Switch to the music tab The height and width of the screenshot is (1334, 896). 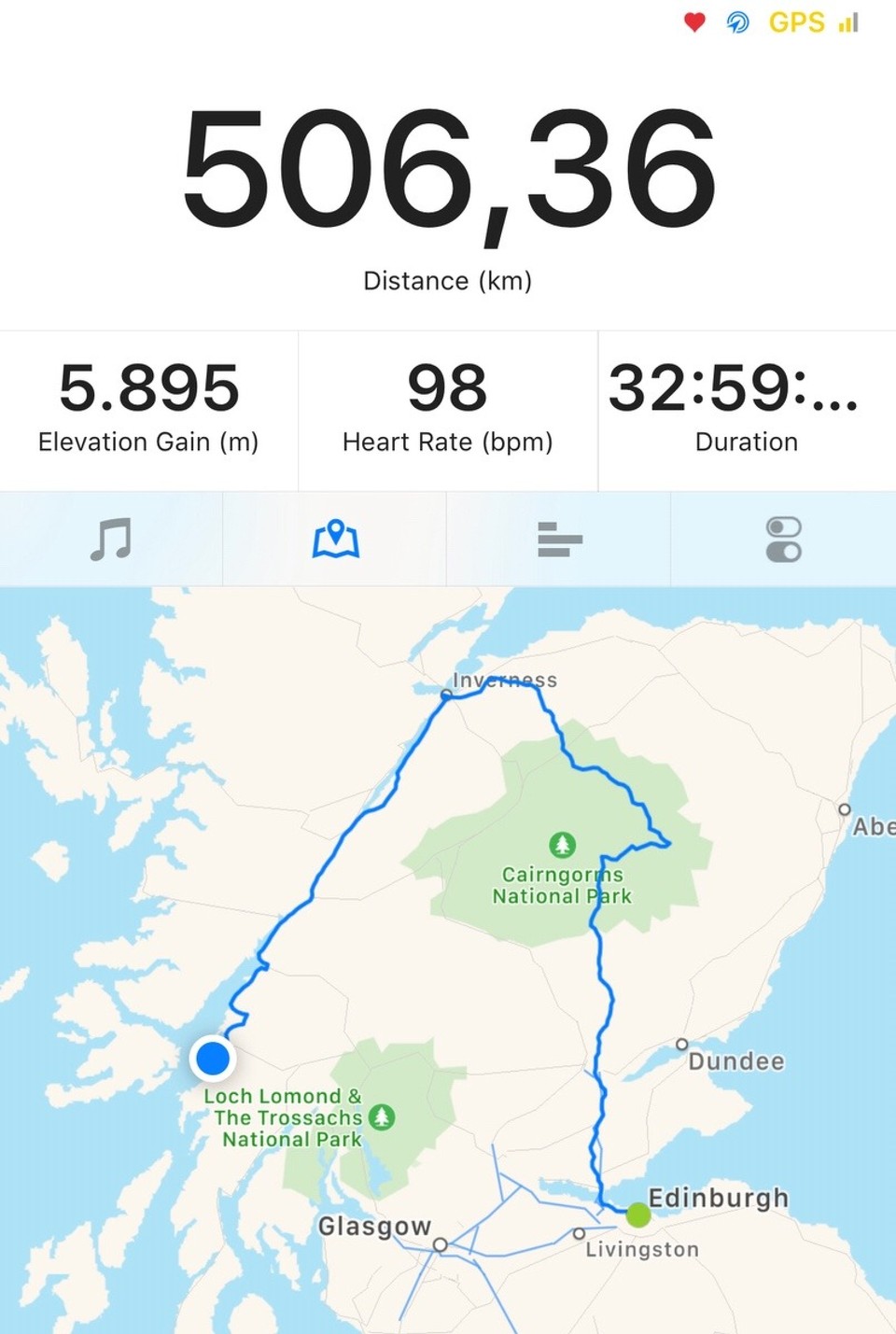point(111,540)
